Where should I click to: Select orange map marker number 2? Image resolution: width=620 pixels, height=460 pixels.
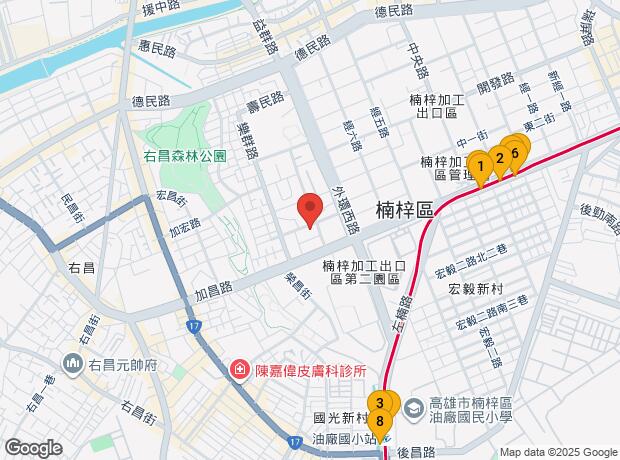pyautogui.click(x=498, y=158)
